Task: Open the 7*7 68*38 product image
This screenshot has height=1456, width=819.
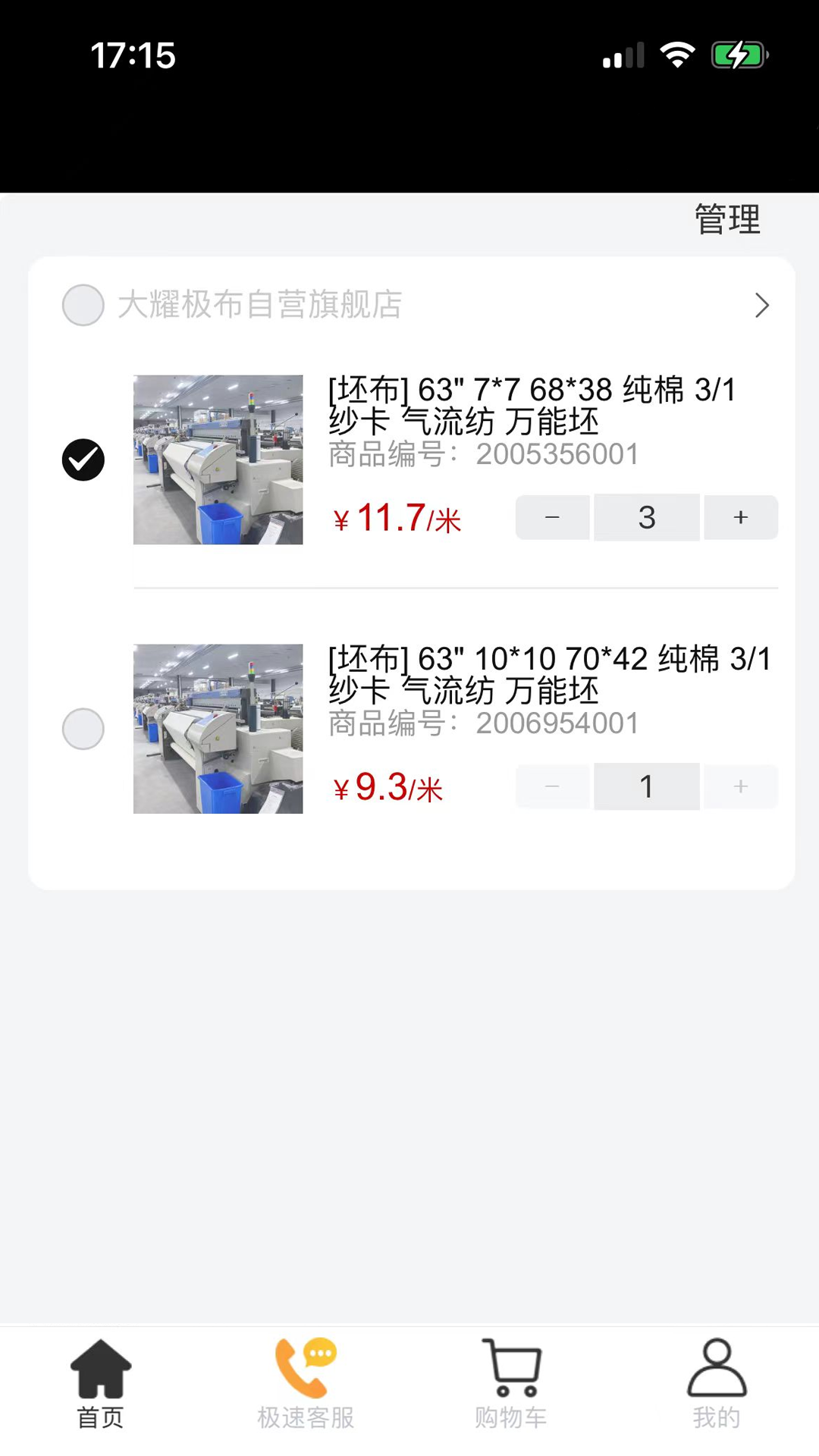Action: pyautogui.click(x=218, y=460)
